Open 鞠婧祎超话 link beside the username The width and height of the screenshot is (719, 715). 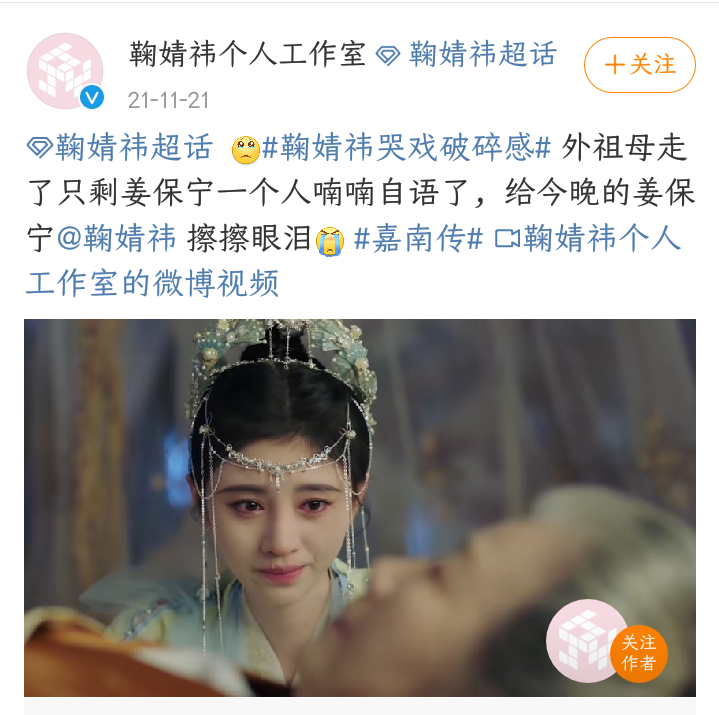[468, 54]
